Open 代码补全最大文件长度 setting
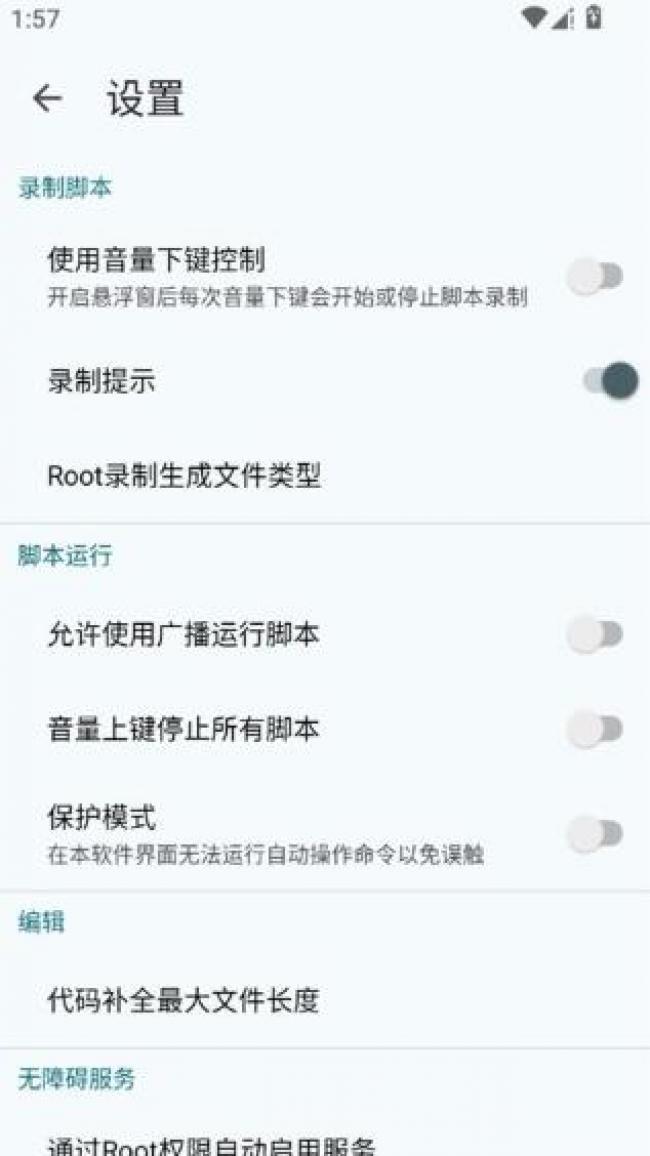Viewport: 650px width, 1156px height. [x=183, y=999]
